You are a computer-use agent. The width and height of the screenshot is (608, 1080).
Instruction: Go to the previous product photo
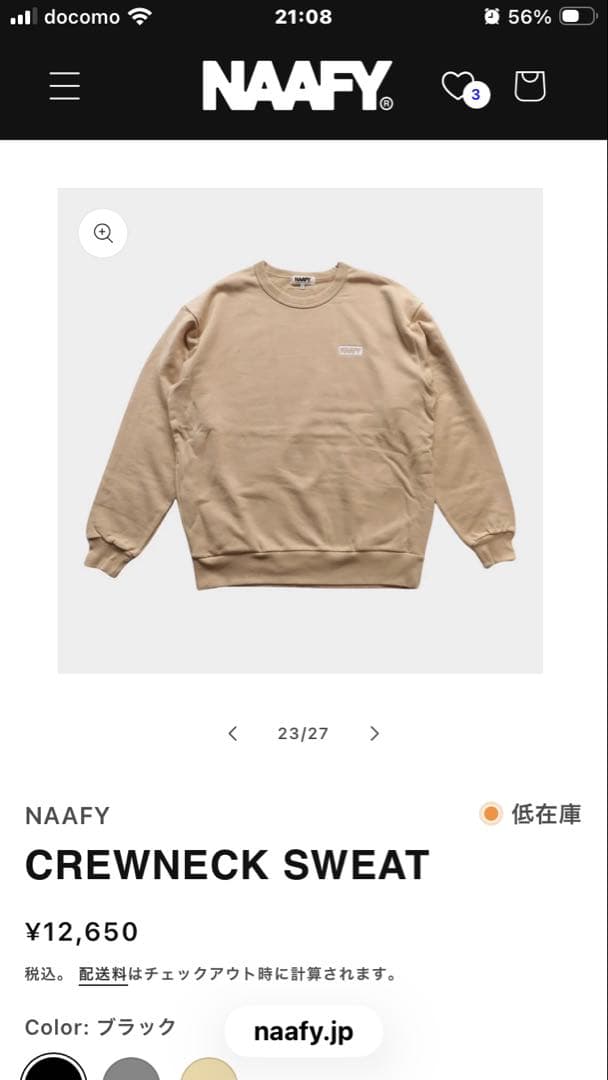[233, 733]
